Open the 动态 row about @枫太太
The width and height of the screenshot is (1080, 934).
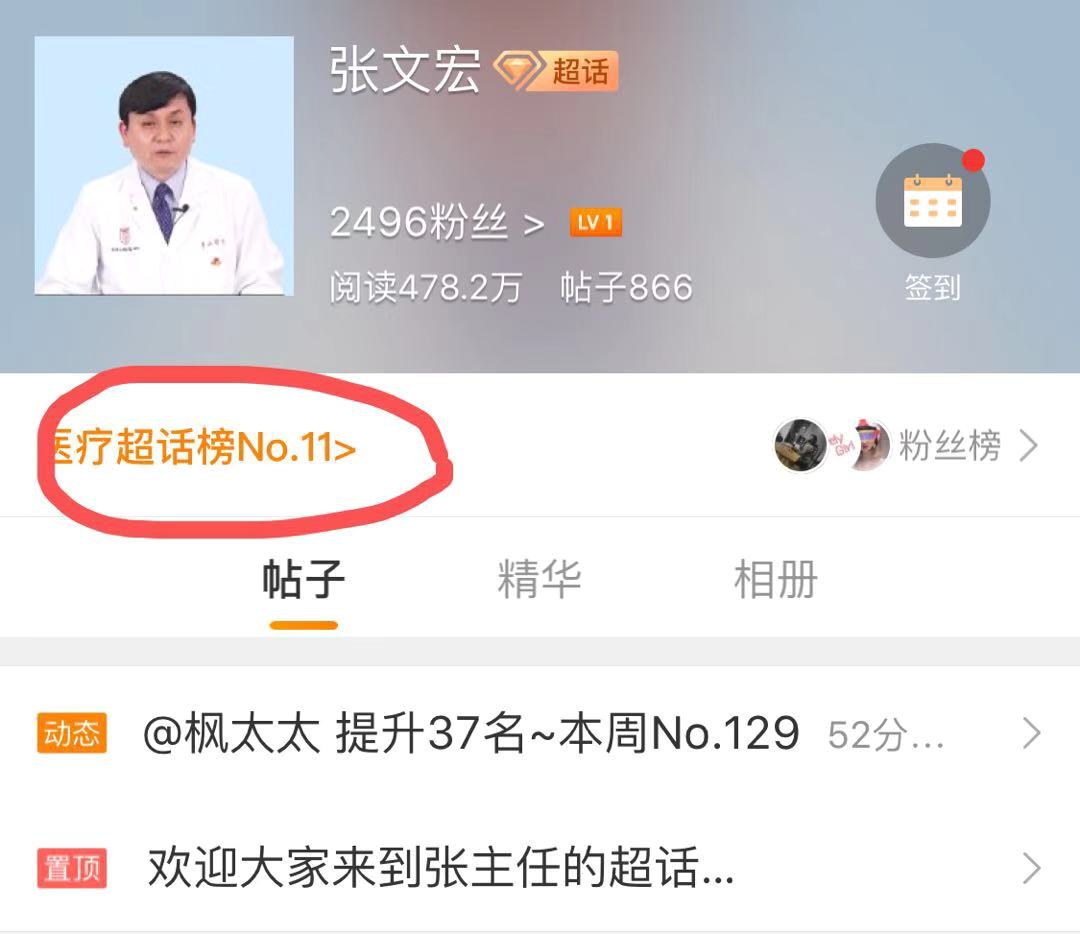[x=540, y=735]
